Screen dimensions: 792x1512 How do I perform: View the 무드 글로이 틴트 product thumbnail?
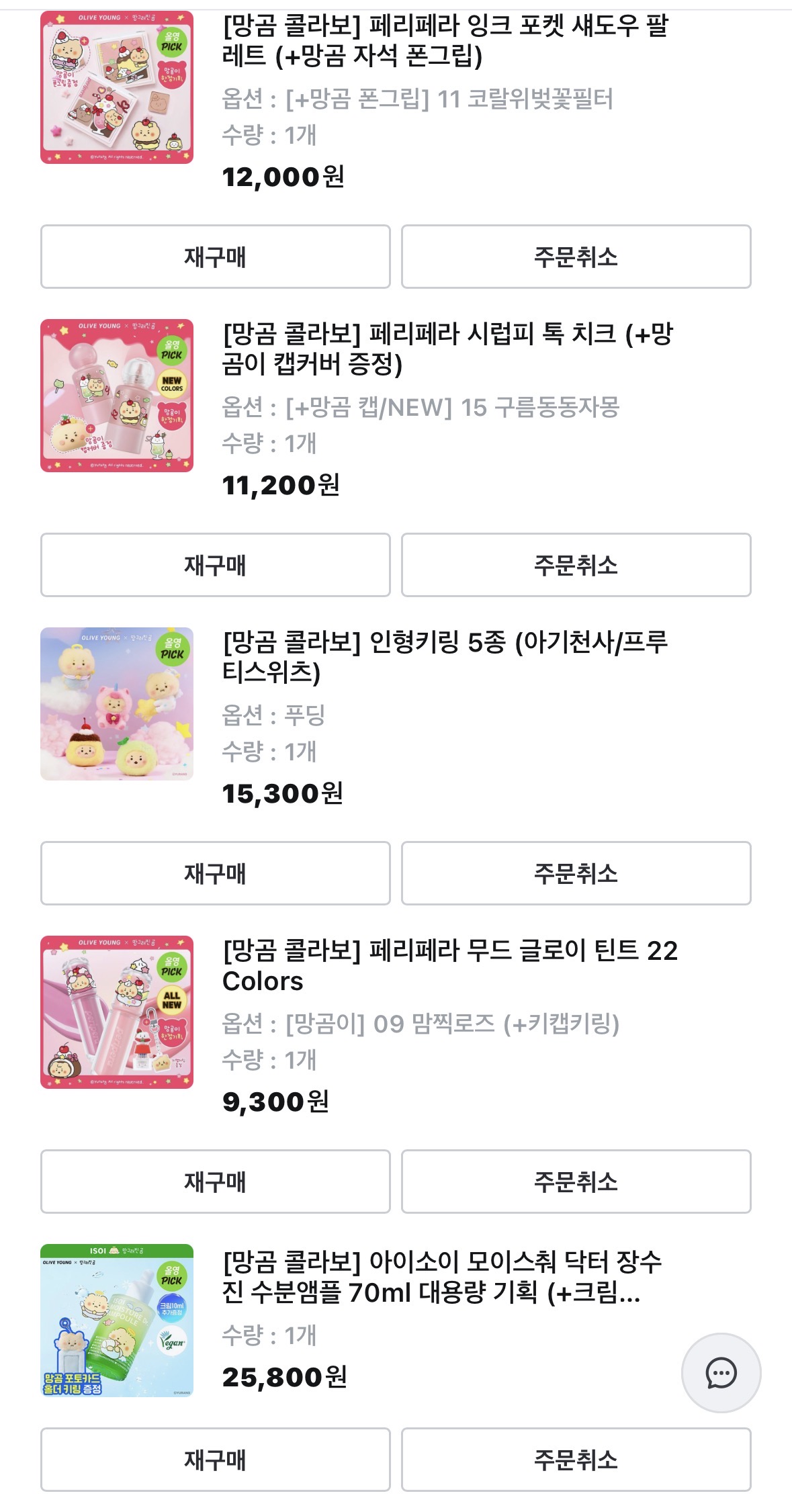click(117, 1012)
